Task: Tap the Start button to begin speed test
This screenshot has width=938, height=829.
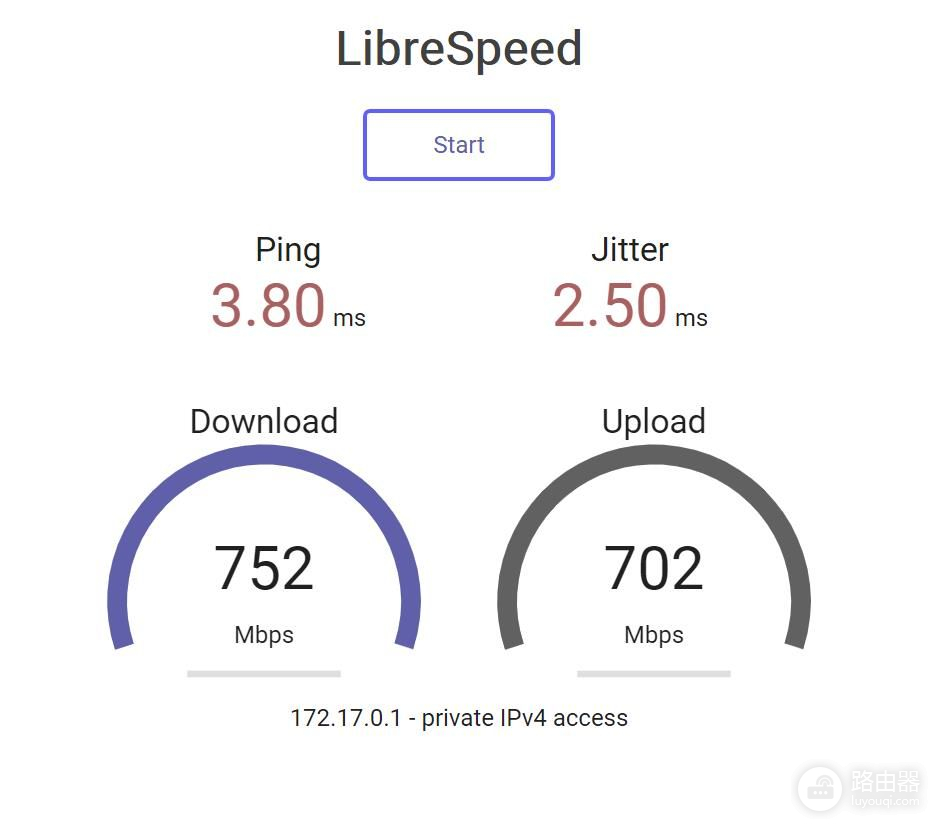Action: coord(458,145)
